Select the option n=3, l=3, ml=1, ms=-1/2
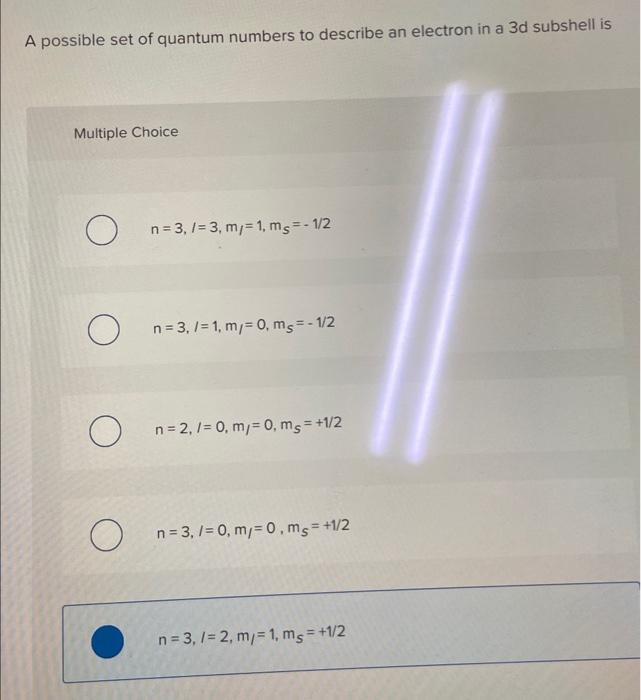Image resolution: width=641 pixels, height=700 pixels. tap(98, 233)
